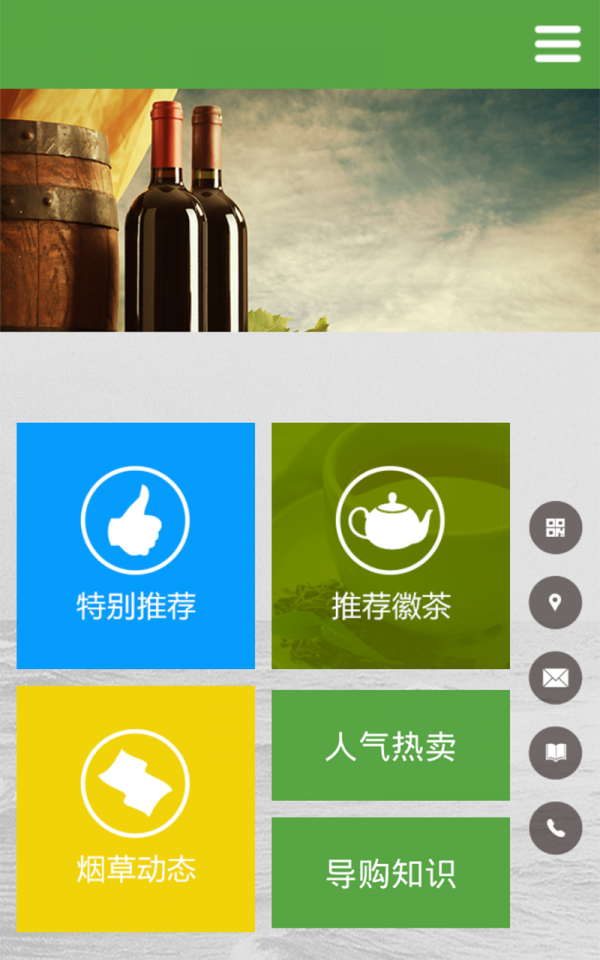The width and height of the screenshot is (600, 960).
Task: Open the map location floating icon
Action: (555, 603)
